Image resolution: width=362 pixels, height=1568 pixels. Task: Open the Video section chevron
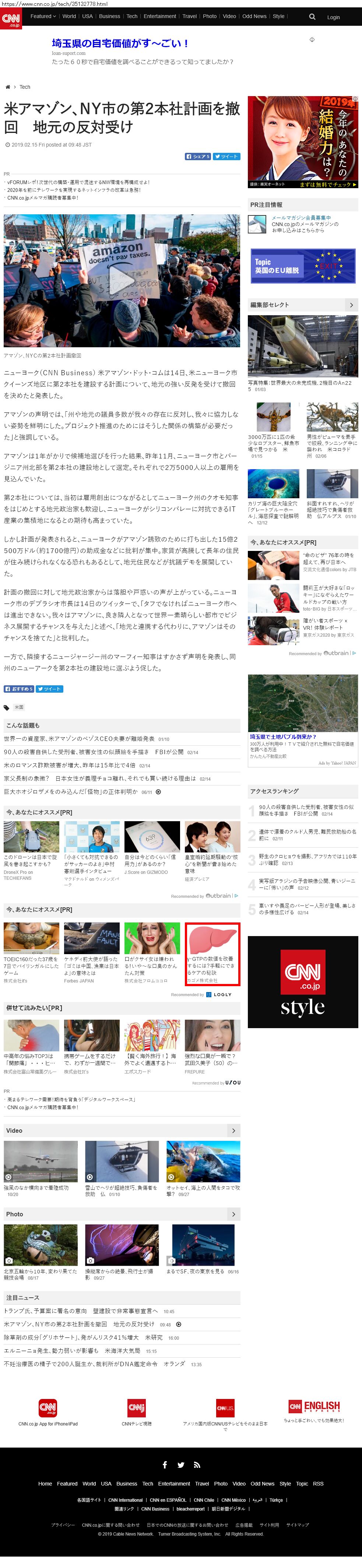tap(233, 1131)
